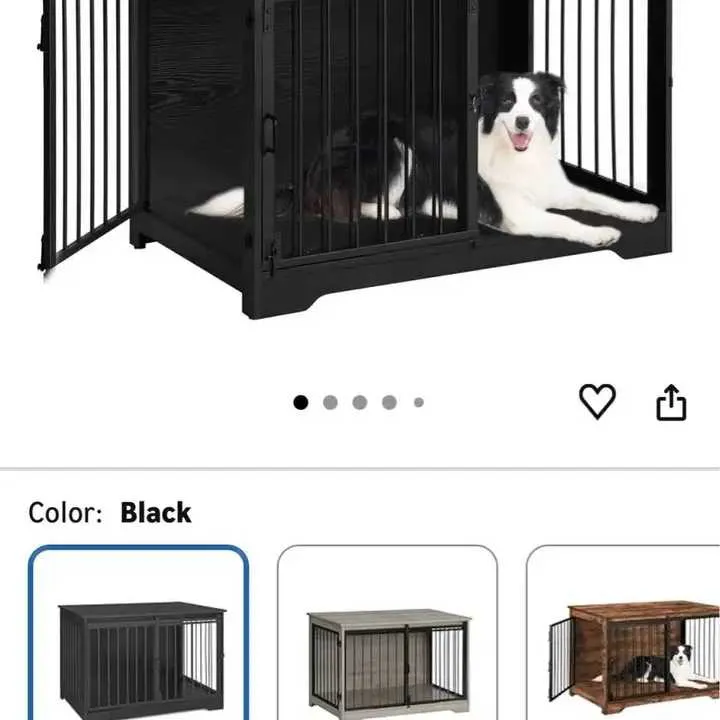Image resolution: width=720 pixels, height=720 pixels.
Task: Choose the grey crate color option
Action: pyautogui.click(x=387, y=635)
